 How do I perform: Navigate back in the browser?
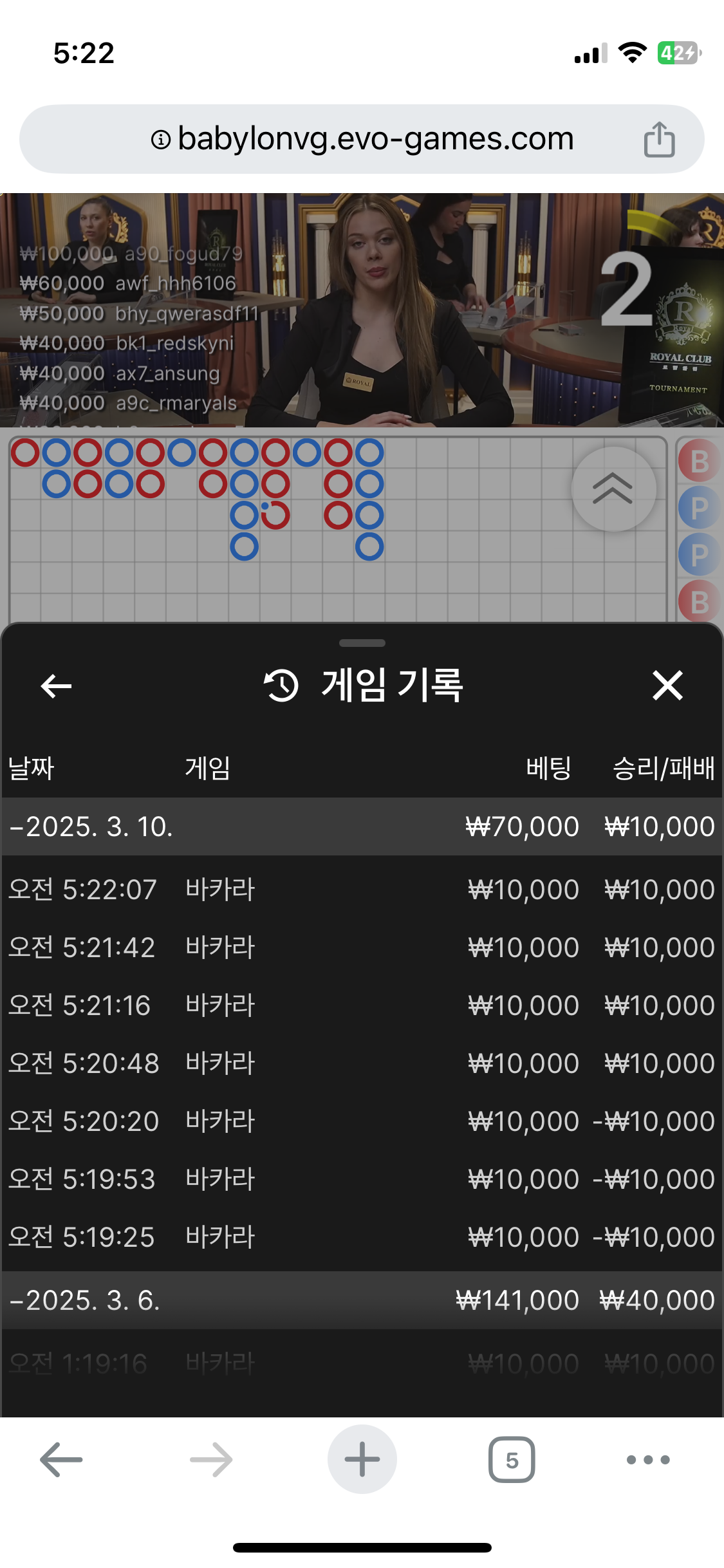point(61,1460)
